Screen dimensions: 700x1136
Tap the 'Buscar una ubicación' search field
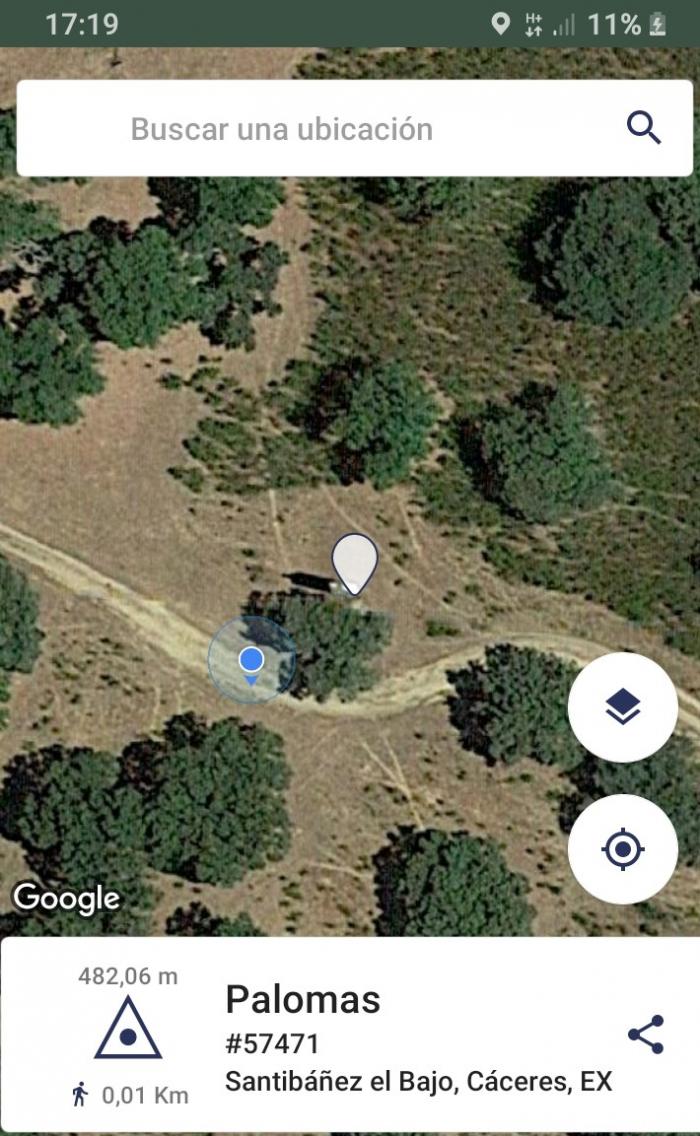click(354, 128)
